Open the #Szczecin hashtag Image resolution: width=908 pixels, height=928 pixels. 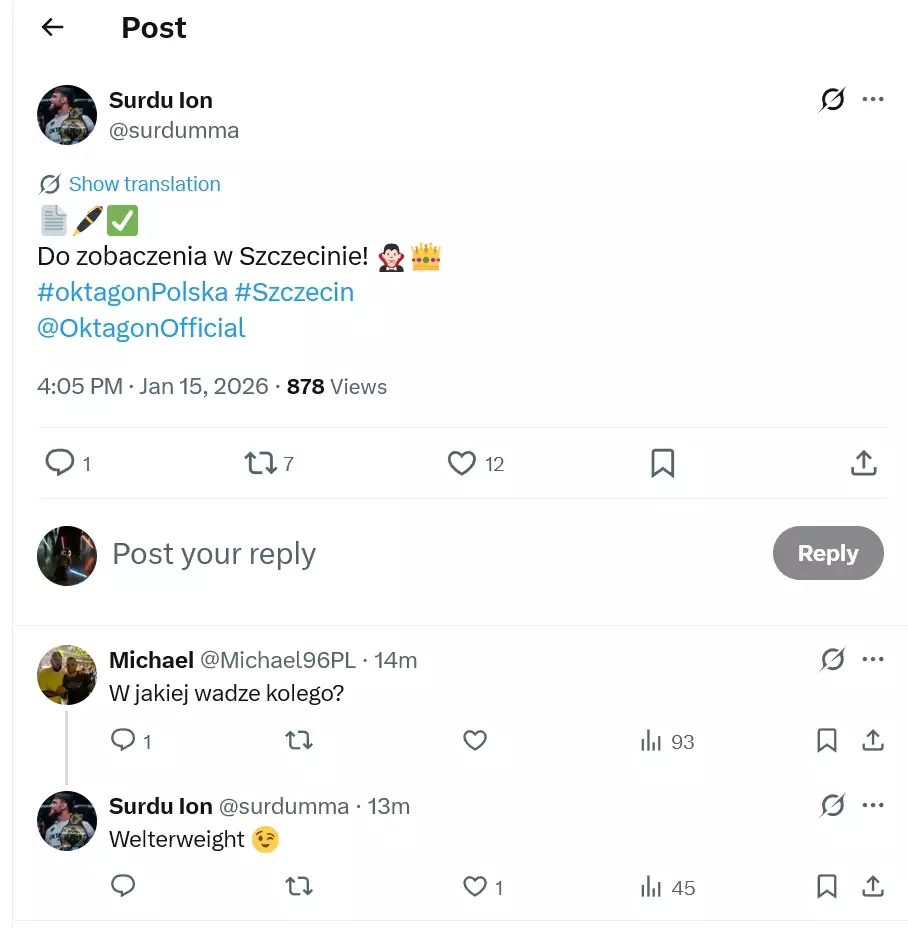coord(294,292)
